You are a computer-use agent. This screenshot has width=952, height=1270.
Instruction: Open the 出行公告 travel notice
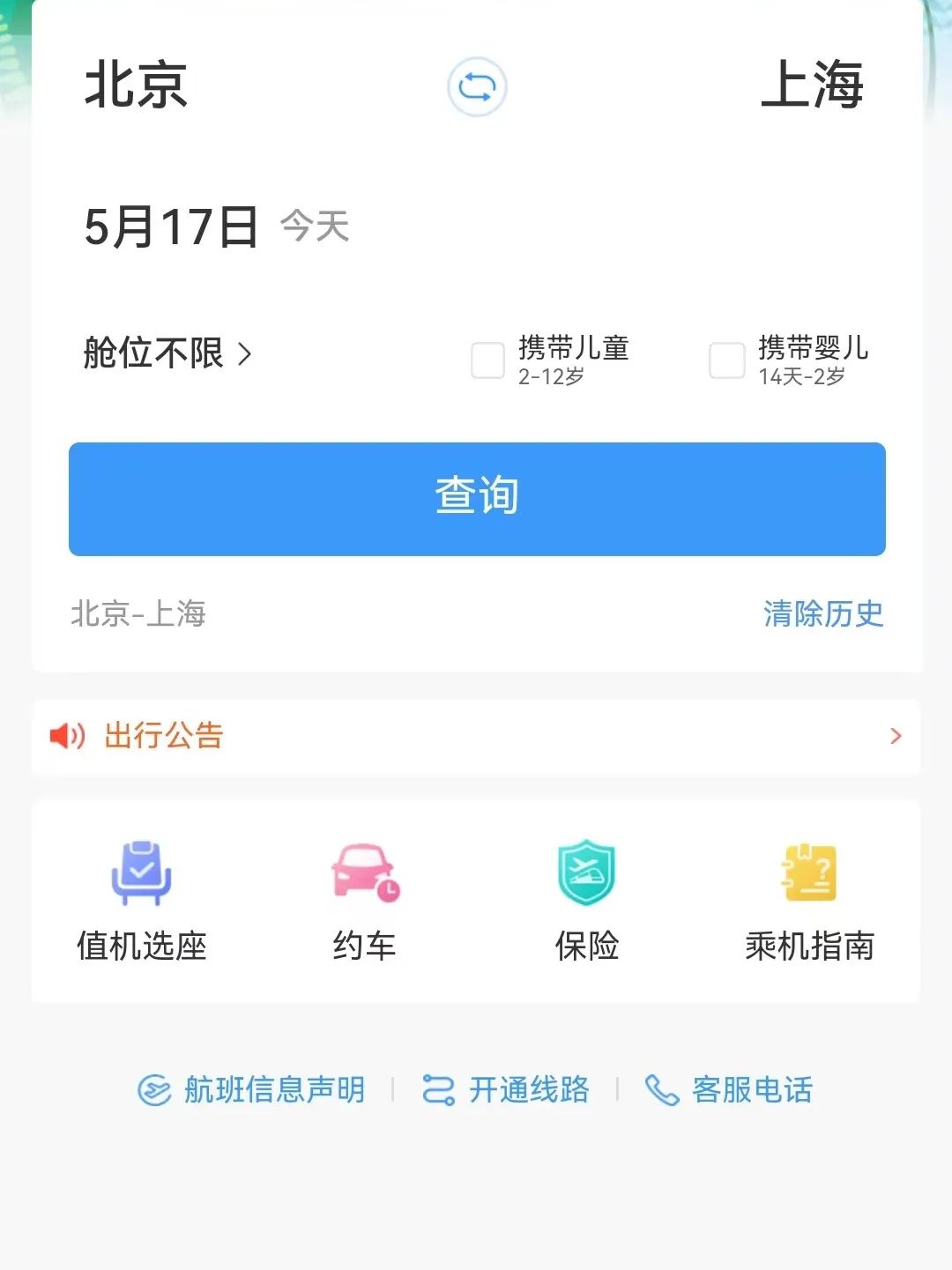(x=476, y=736)
